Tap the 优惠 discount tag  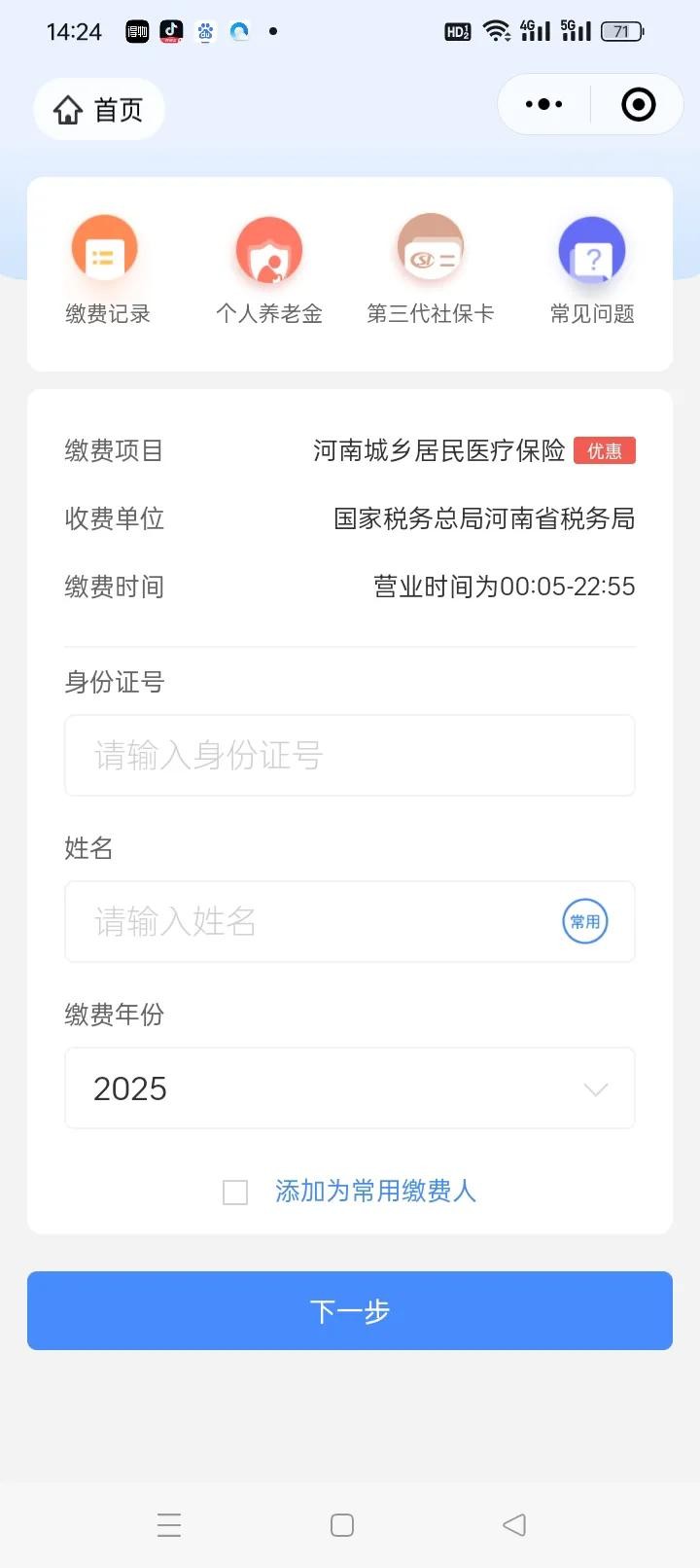[605, 451]
